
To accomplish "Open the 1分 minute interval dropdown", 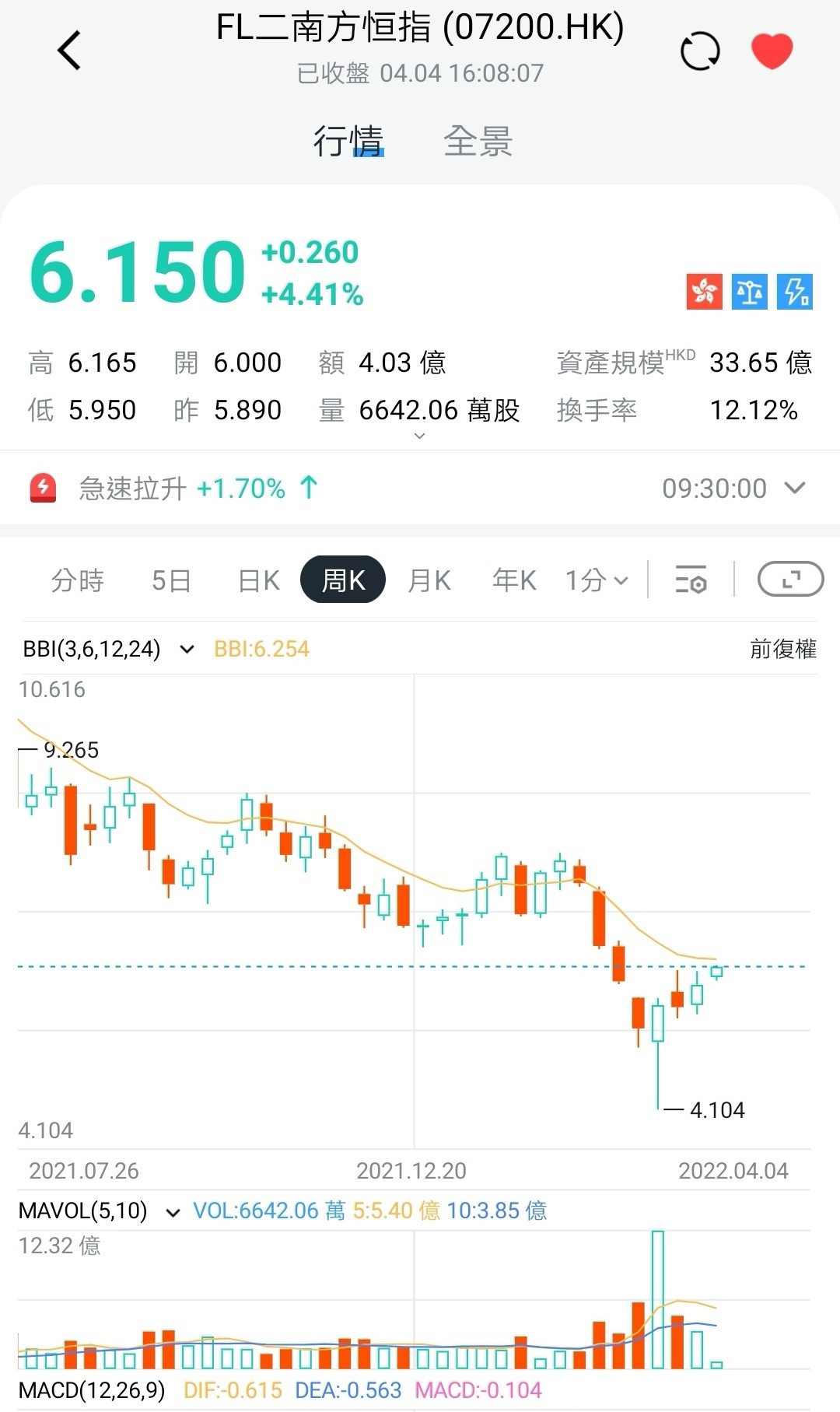I will (596, 580).
